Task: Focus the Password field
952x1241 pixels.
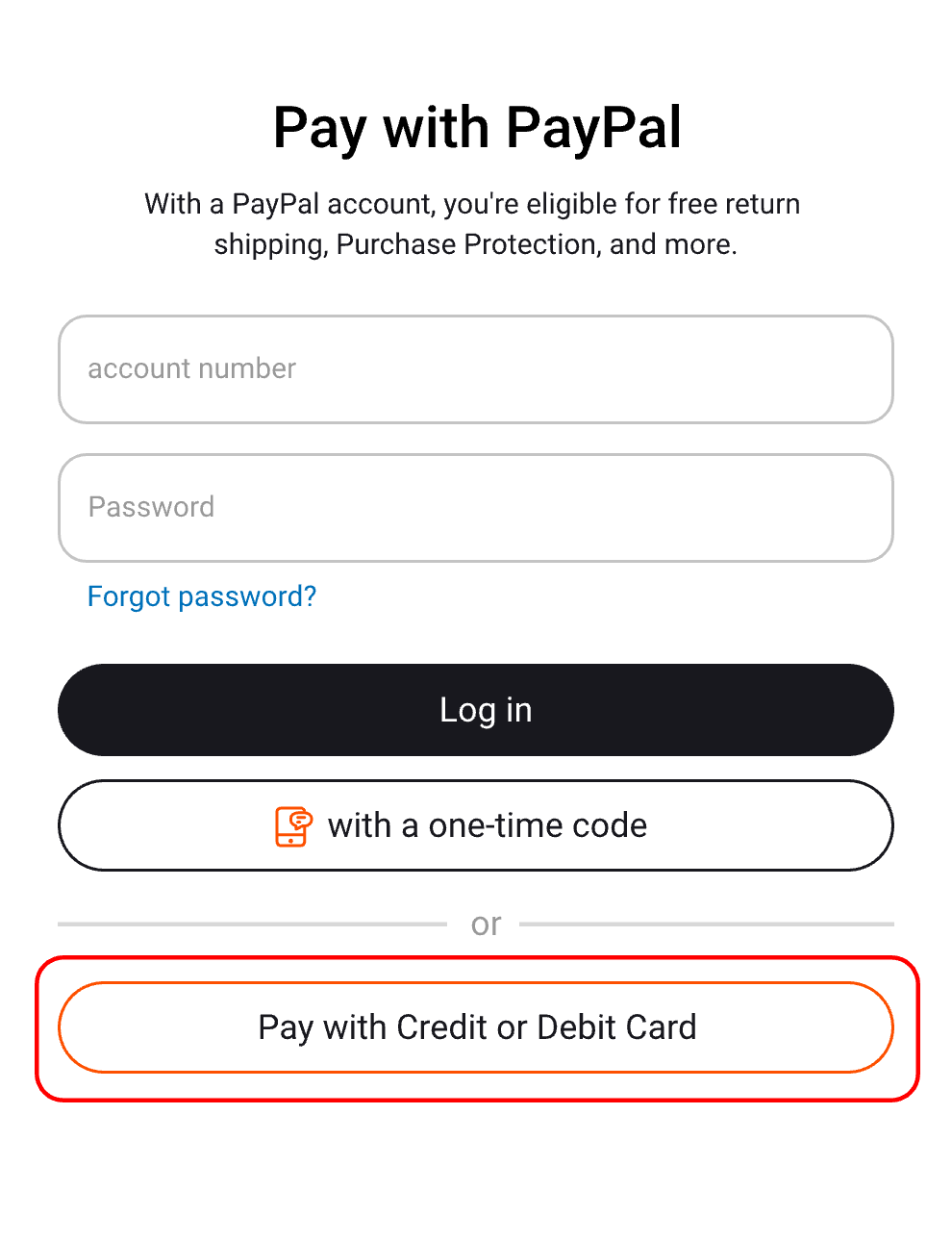Action: 476,508
